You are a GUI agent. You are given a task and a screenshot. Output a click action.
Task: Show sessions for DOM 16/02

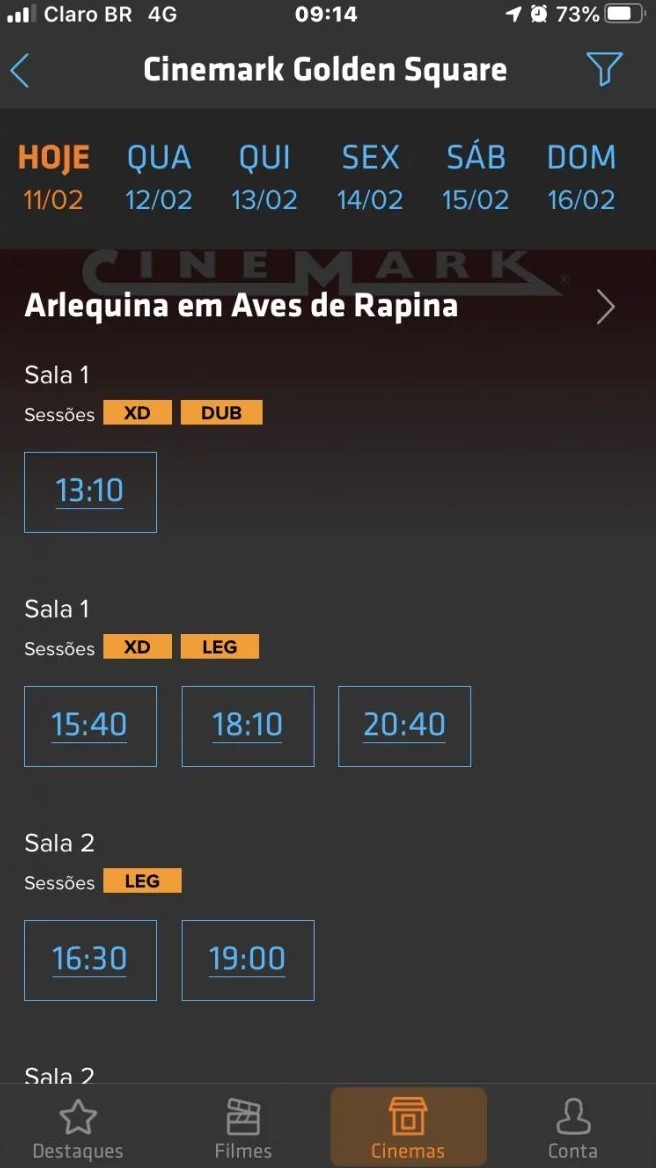click(x=581, y=177)
